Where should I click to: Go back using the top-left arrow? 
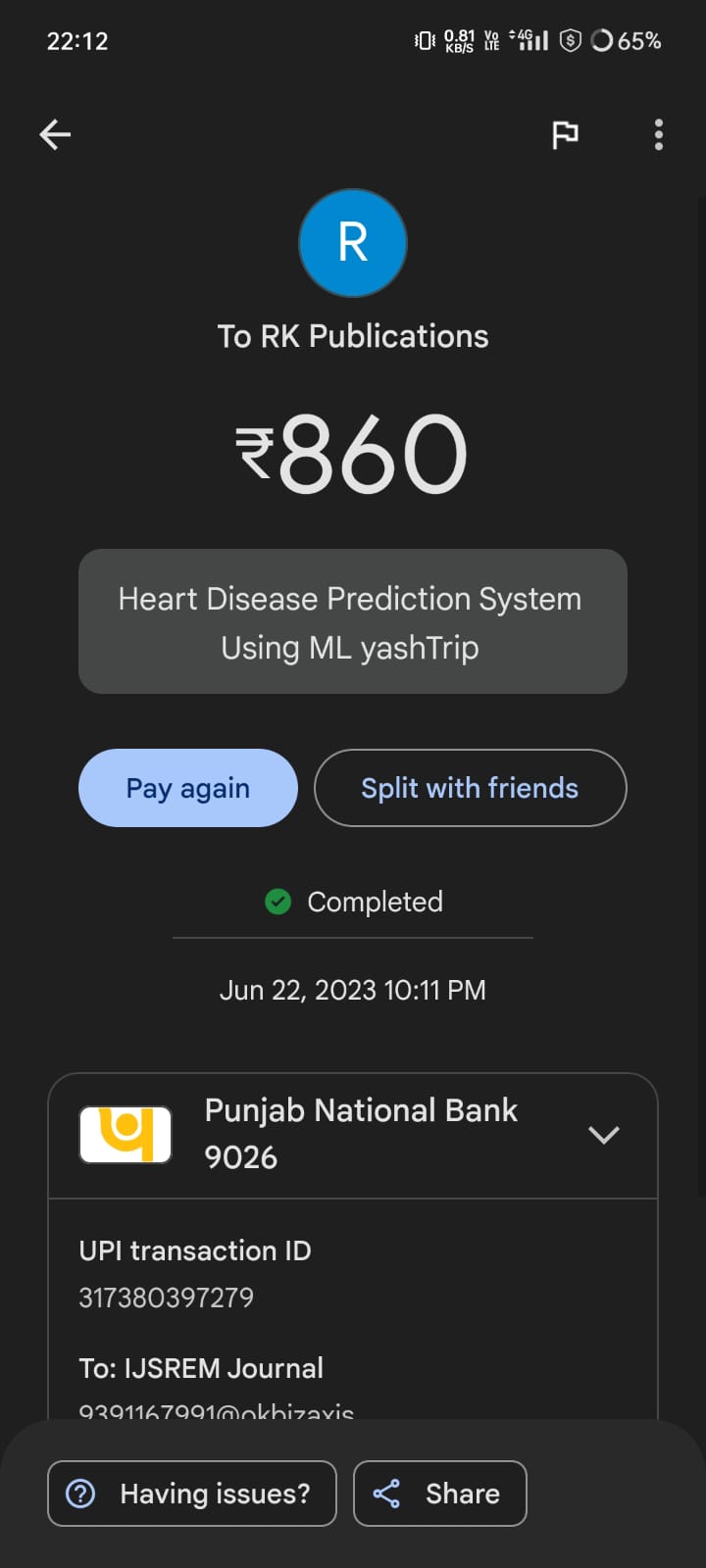tap(55, 134)
